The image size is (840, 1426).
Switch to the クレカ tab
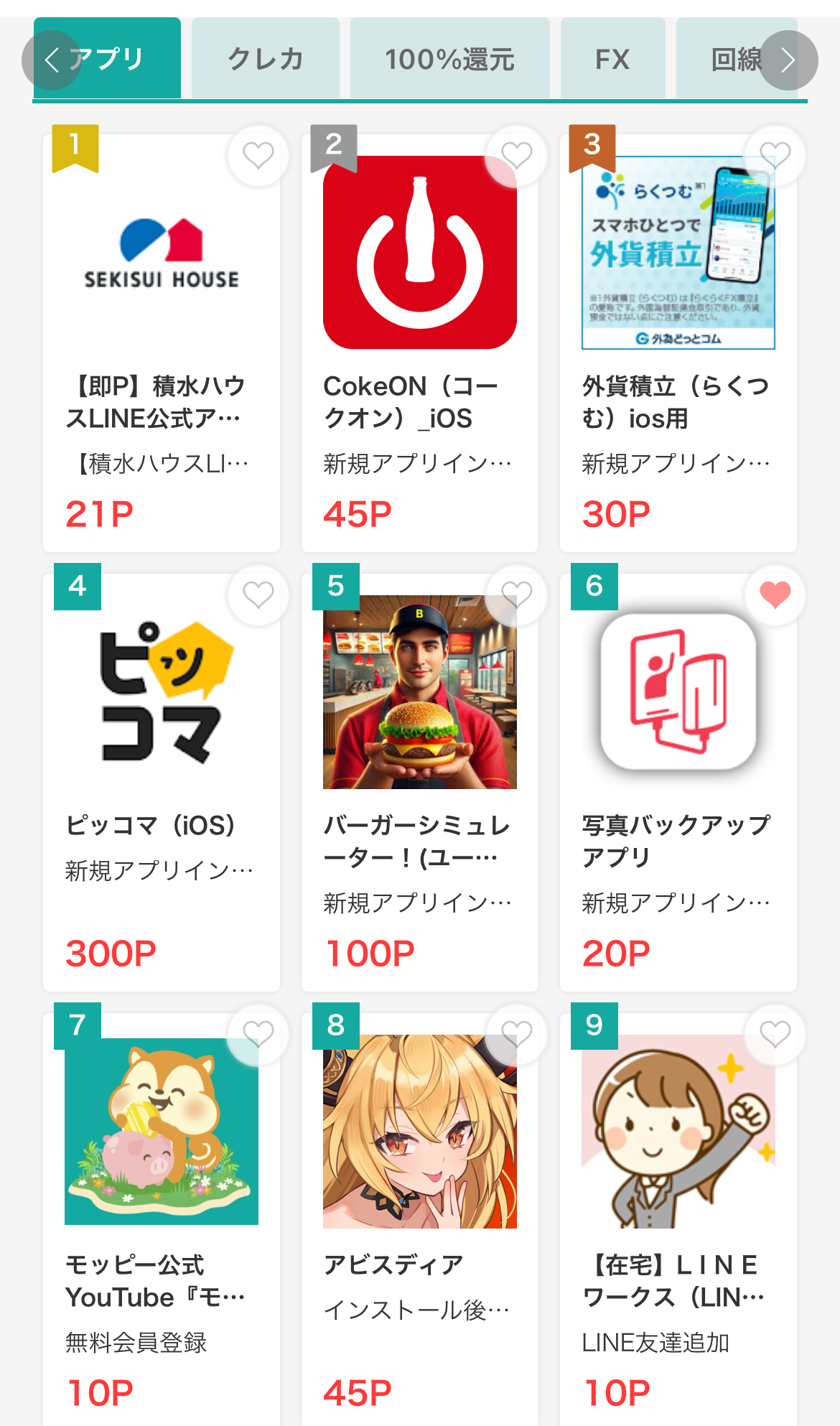pos(265,59)
